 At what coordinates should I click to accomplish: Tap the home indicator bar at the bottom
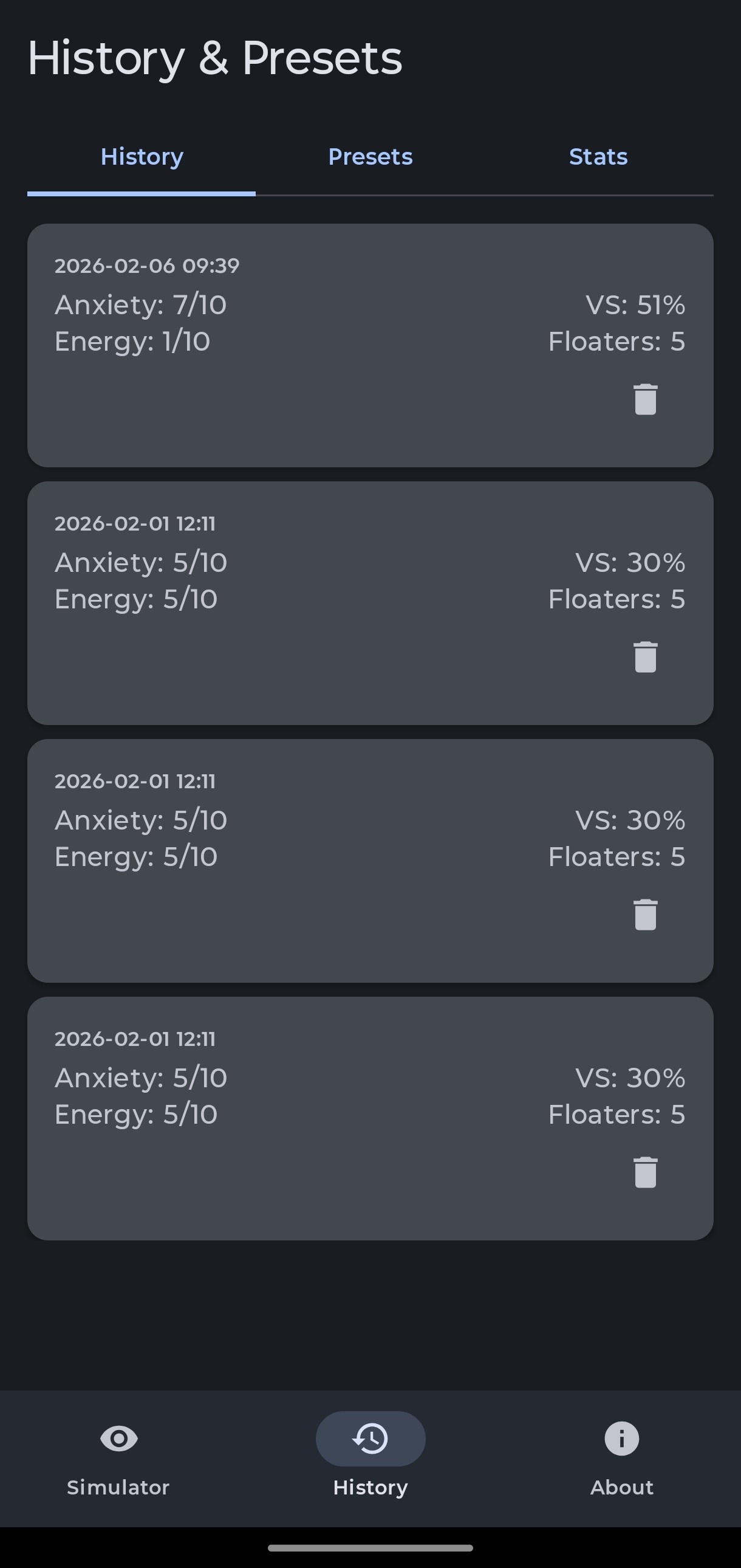370,1547
